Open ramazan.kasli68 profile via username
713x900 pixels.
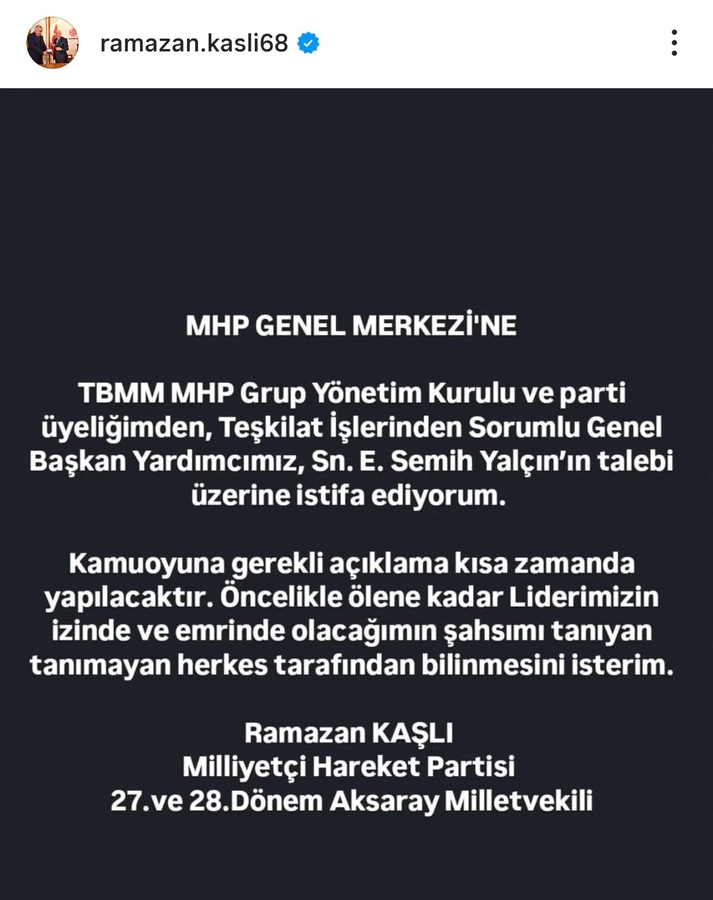point(194,44)
